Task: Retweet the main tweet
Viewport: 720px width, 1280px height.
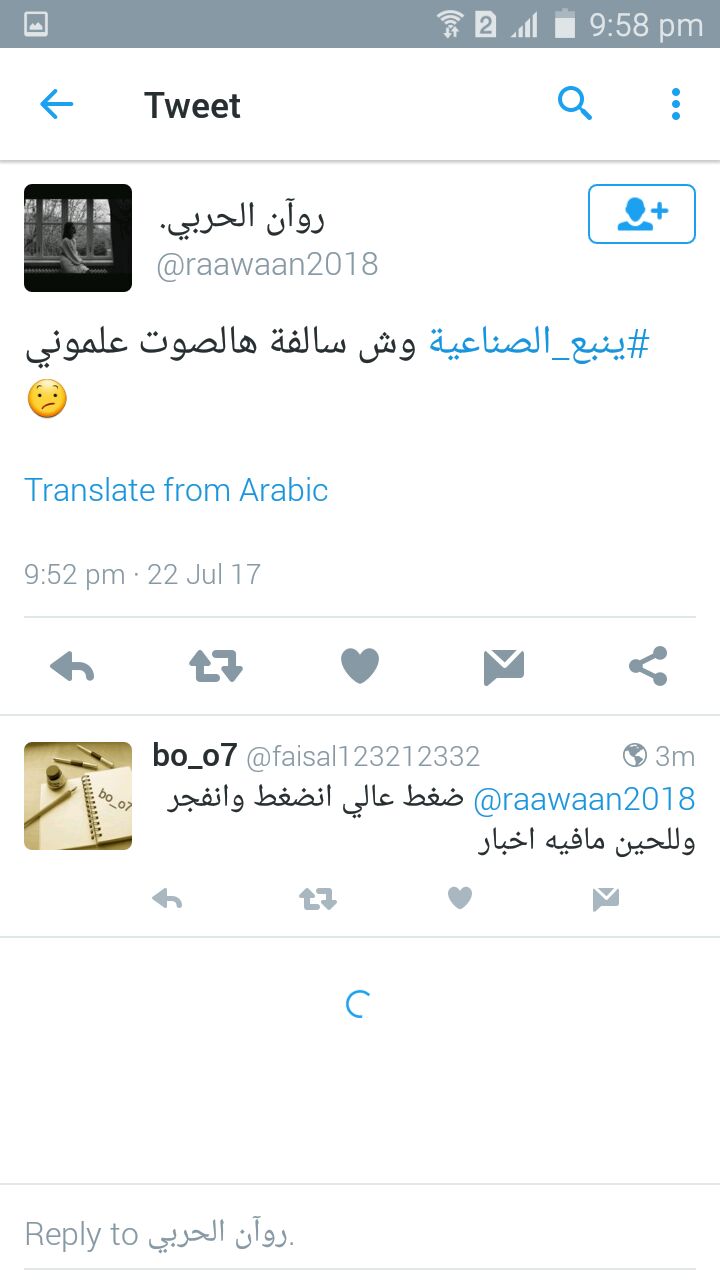Action: point(216,666)
